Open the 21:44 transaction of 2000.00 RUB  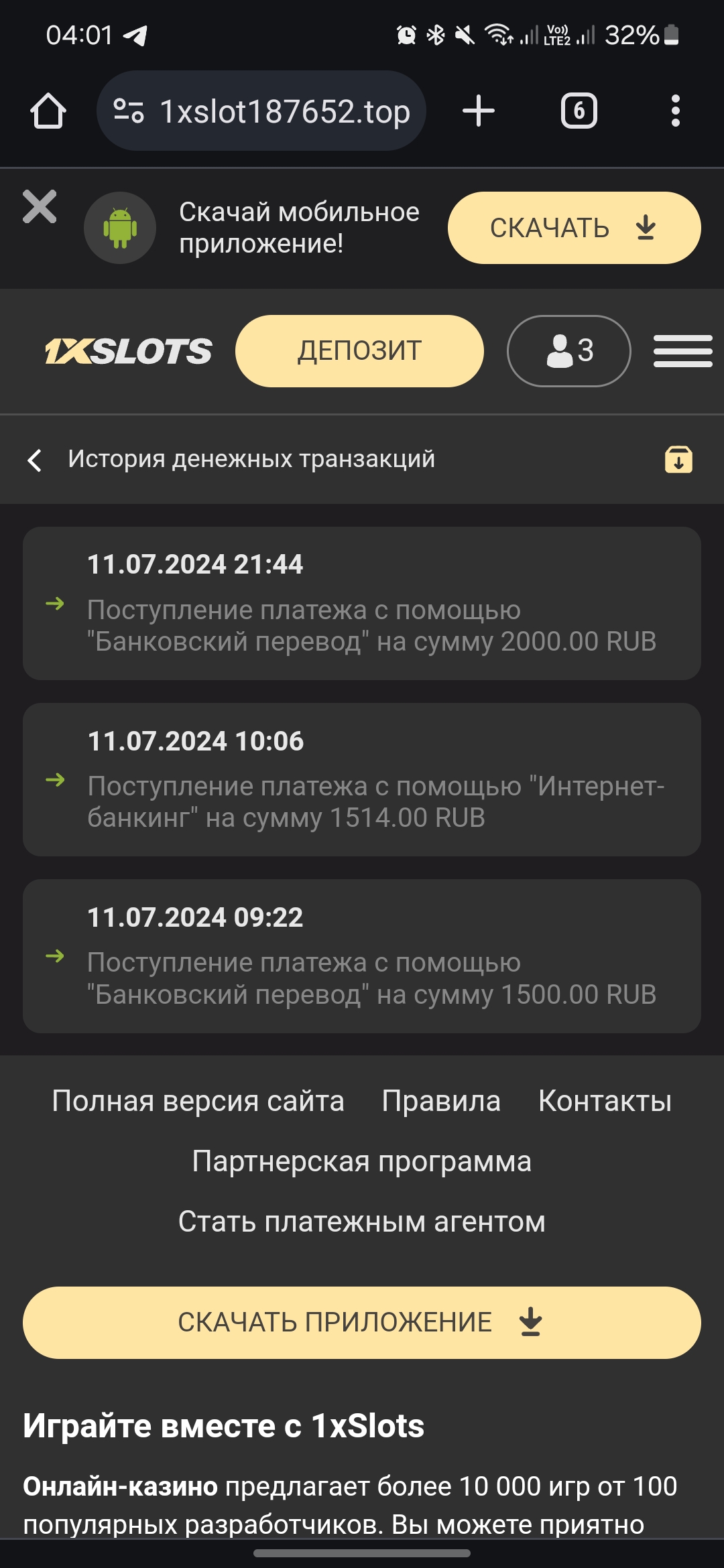click(x=362, y=603)
